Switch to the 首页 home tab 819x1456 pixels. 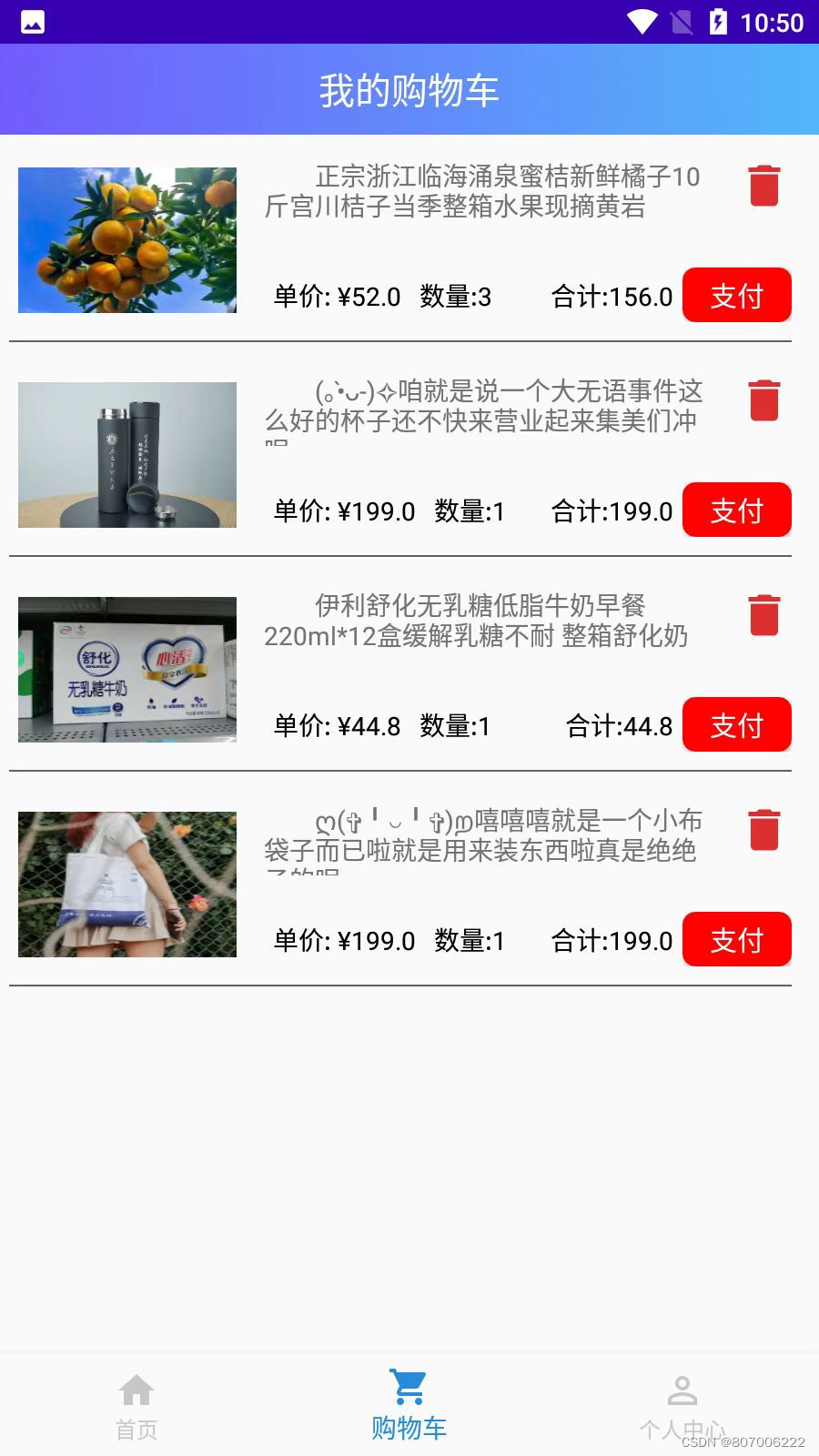coord(136,1406)
